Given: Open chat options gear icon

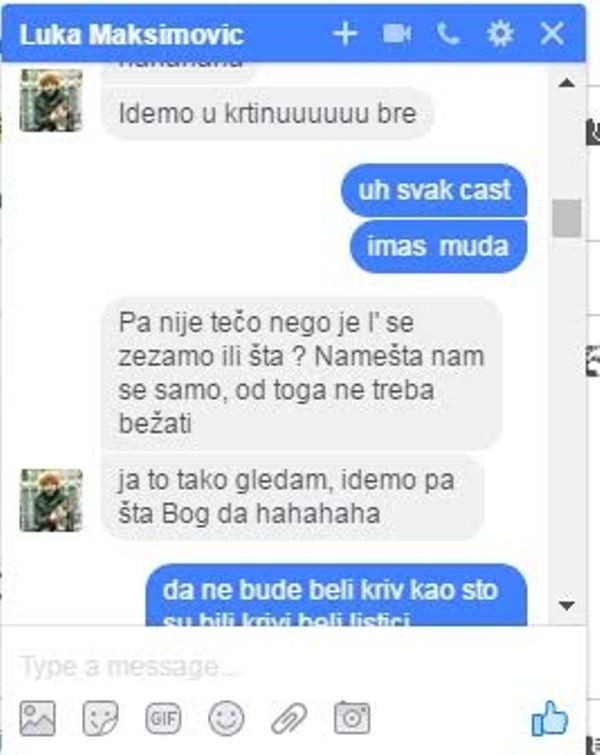Looking at the screenshot, I should coord(500,34).
